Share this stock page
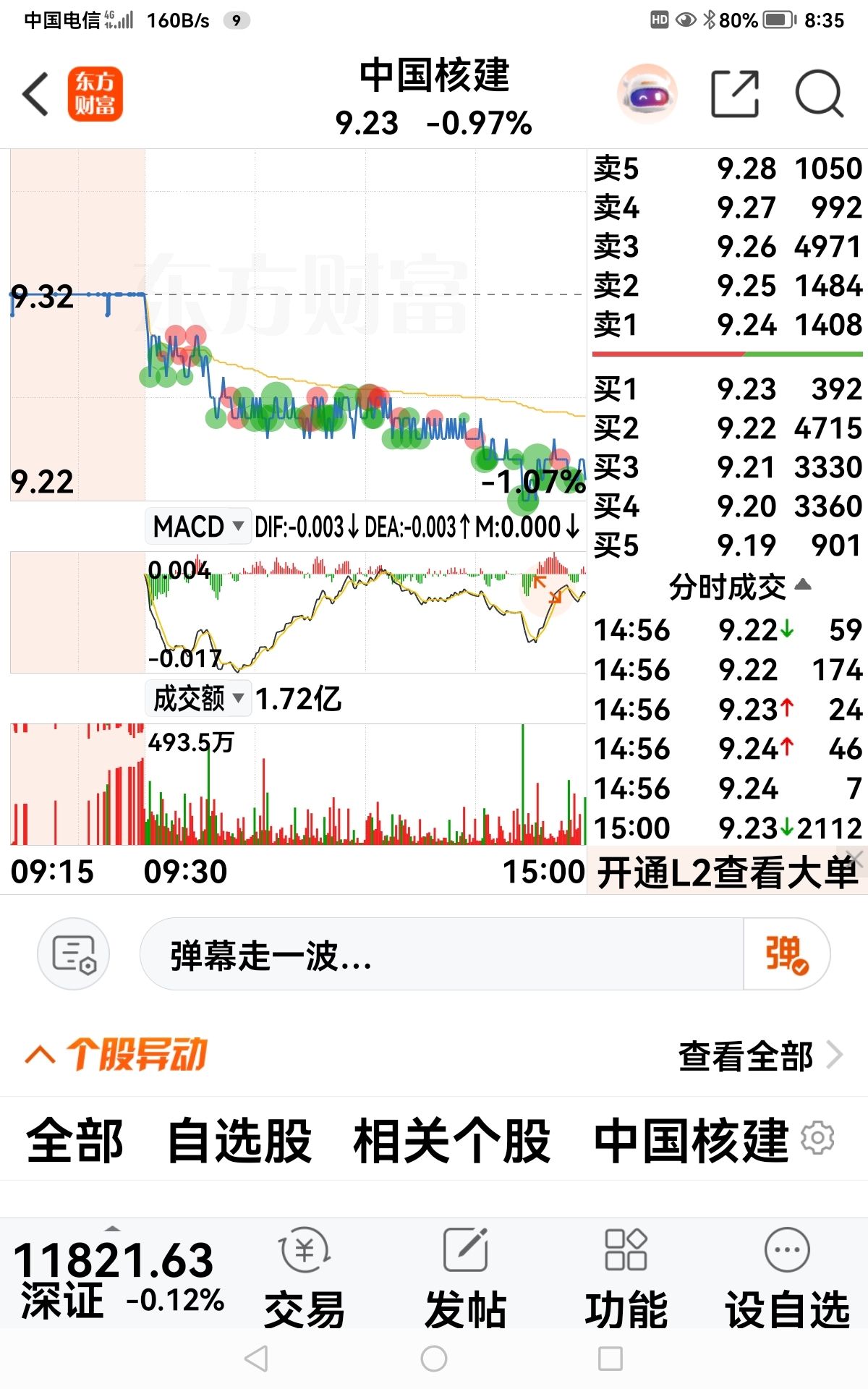Viewport: 868px width, 1389px height. tap(735, 94)
